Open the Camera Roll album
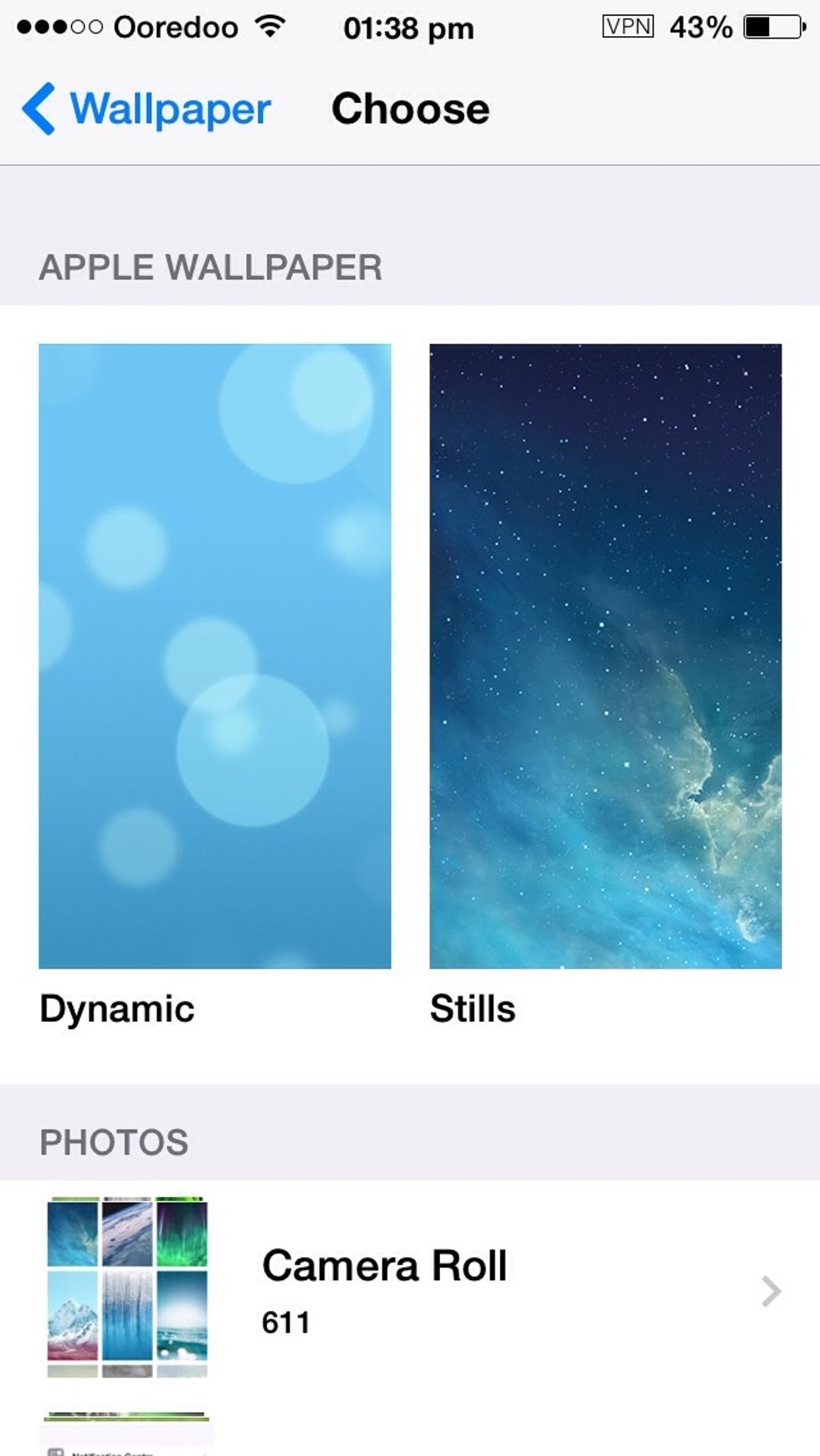The image size is (820, 1456). (x=410, y=1289)
